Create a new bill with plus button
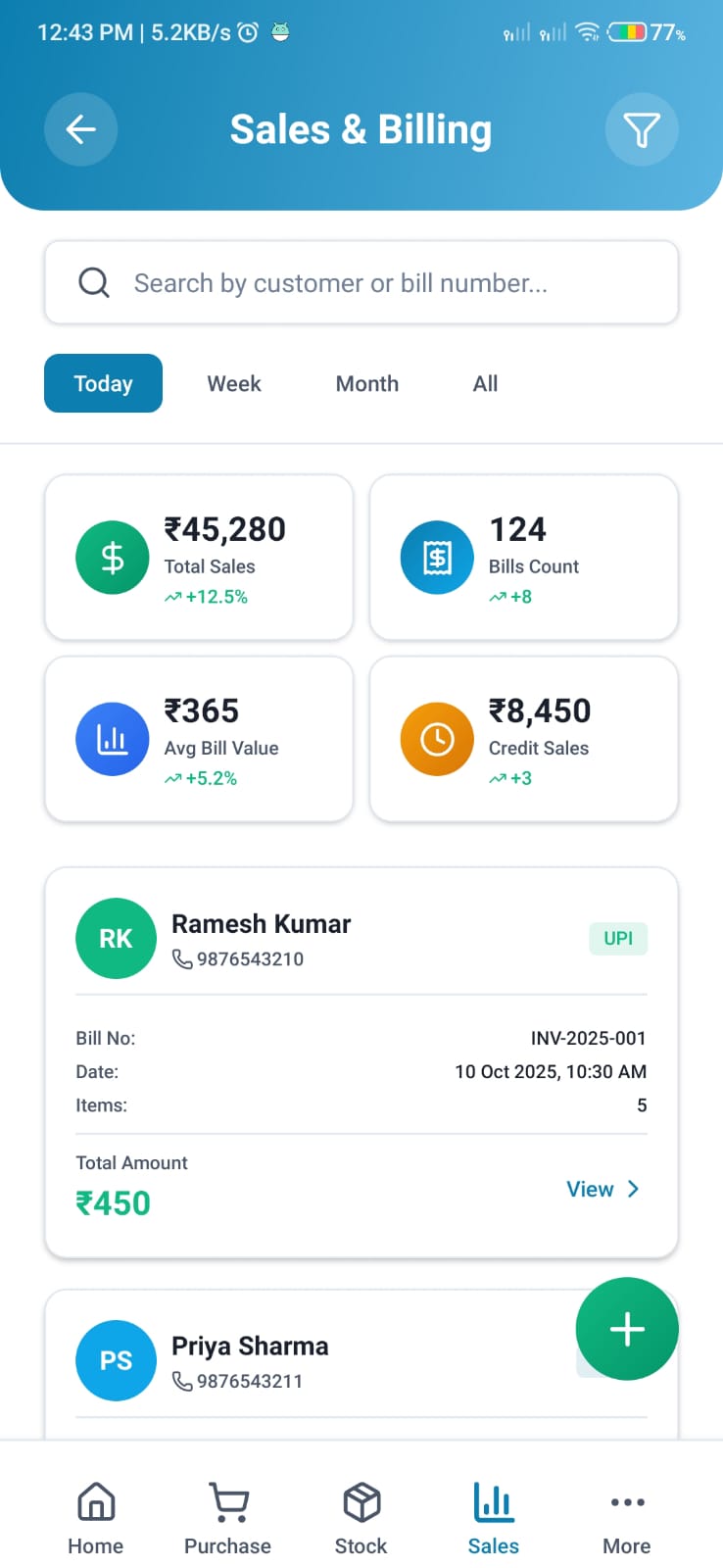The image size is (723, 1568). pyautogui.click(x=627, y=1329)
